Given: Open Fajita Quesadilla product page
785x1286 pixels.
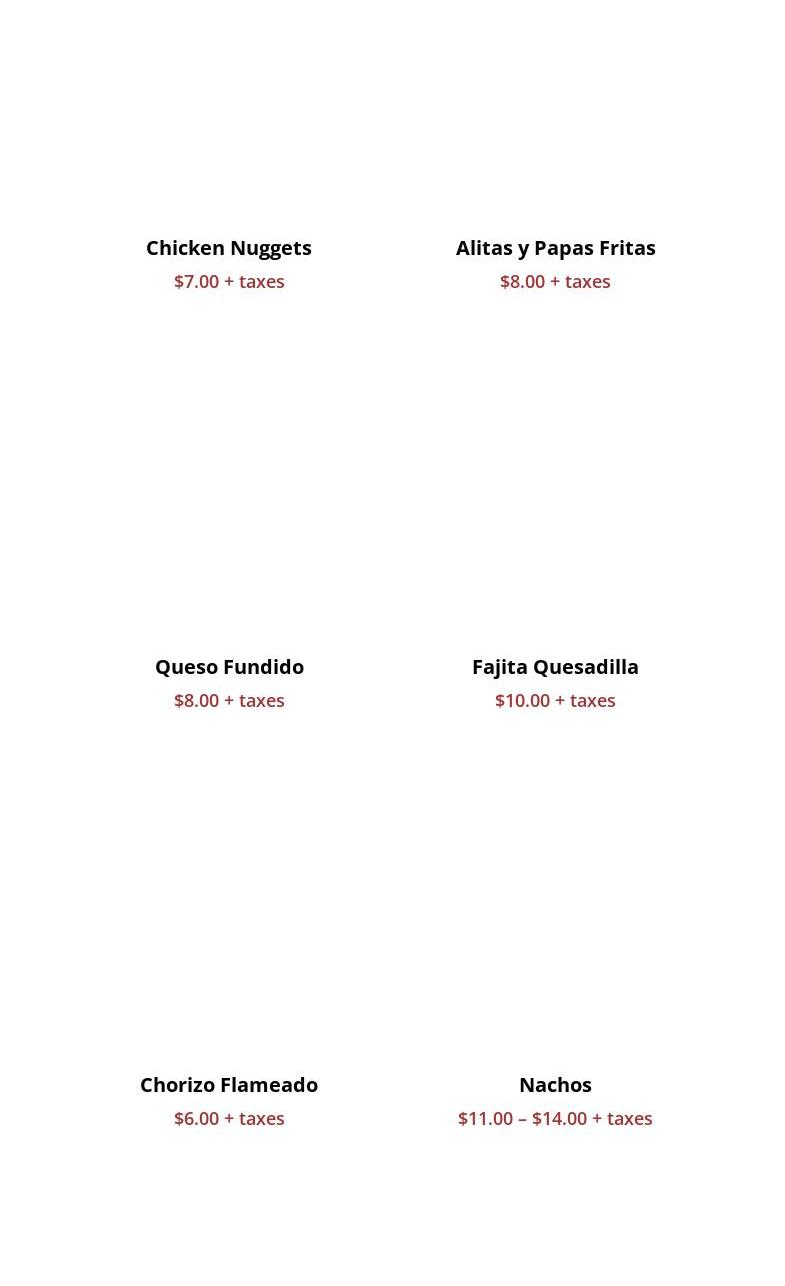Looking at the screenshot, I should 555,667.
